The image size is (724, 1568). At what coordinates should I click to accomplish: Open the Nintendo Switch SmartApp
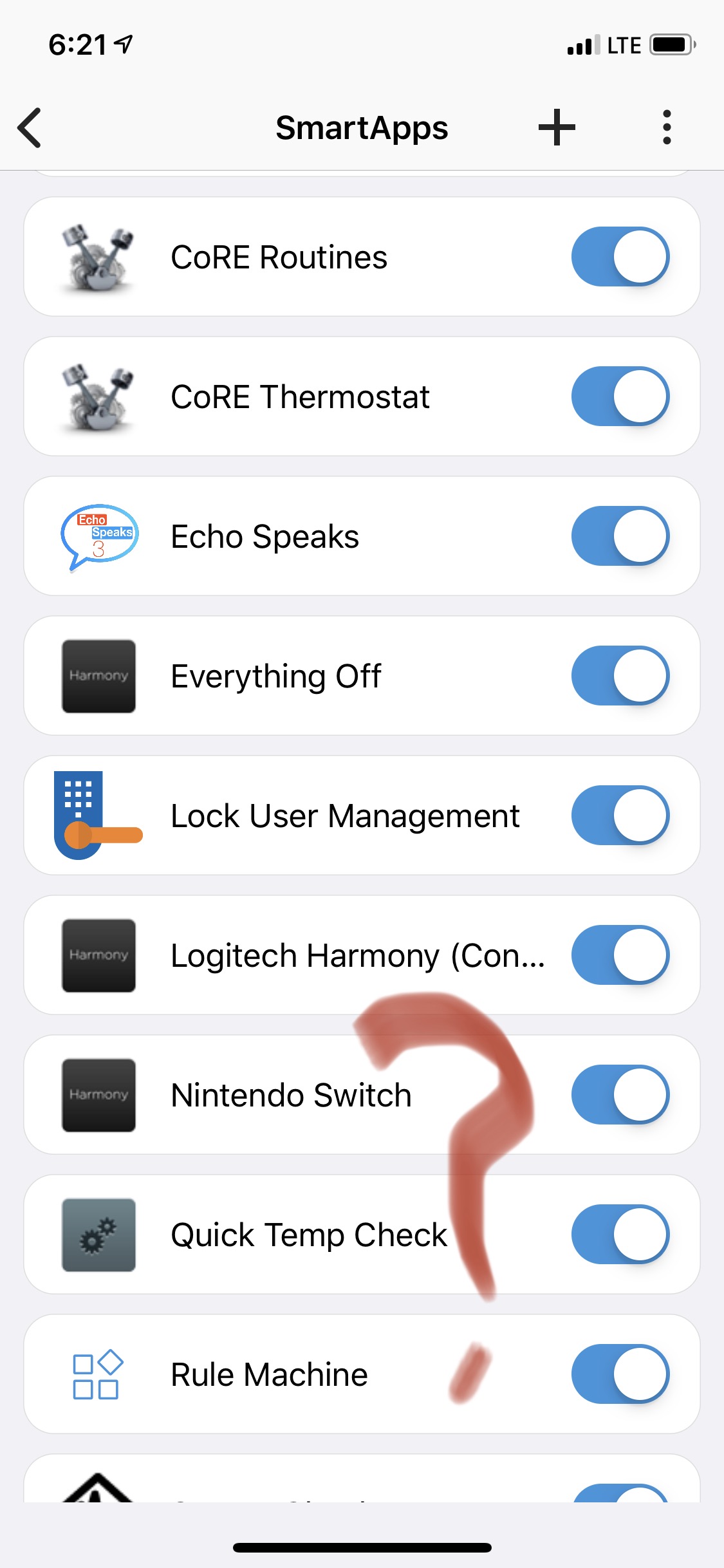362,1095
